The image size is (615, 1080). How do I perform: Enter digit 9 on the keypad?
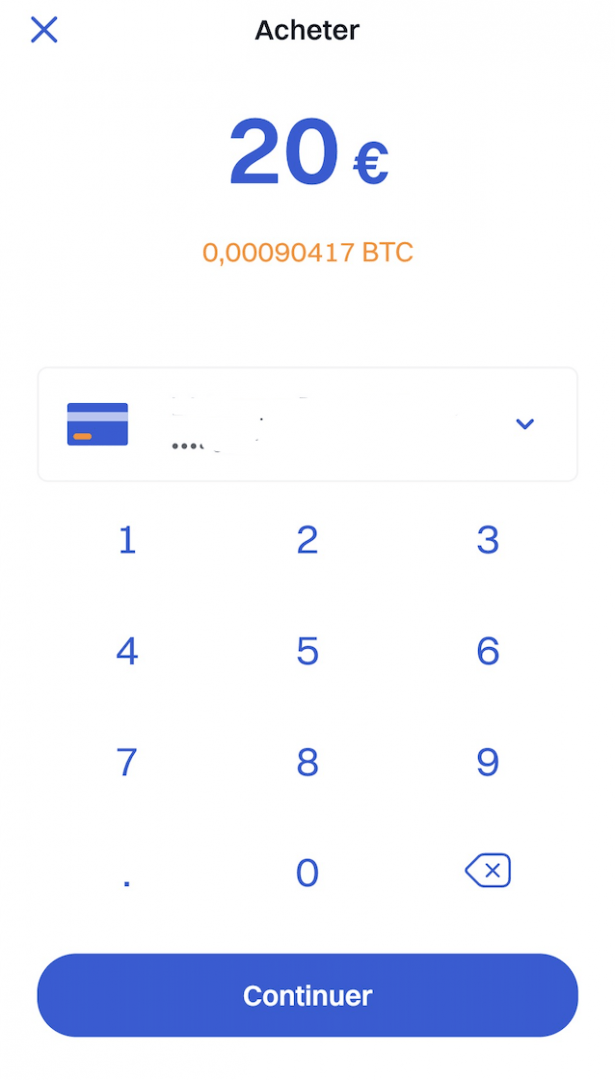point(487,763)
